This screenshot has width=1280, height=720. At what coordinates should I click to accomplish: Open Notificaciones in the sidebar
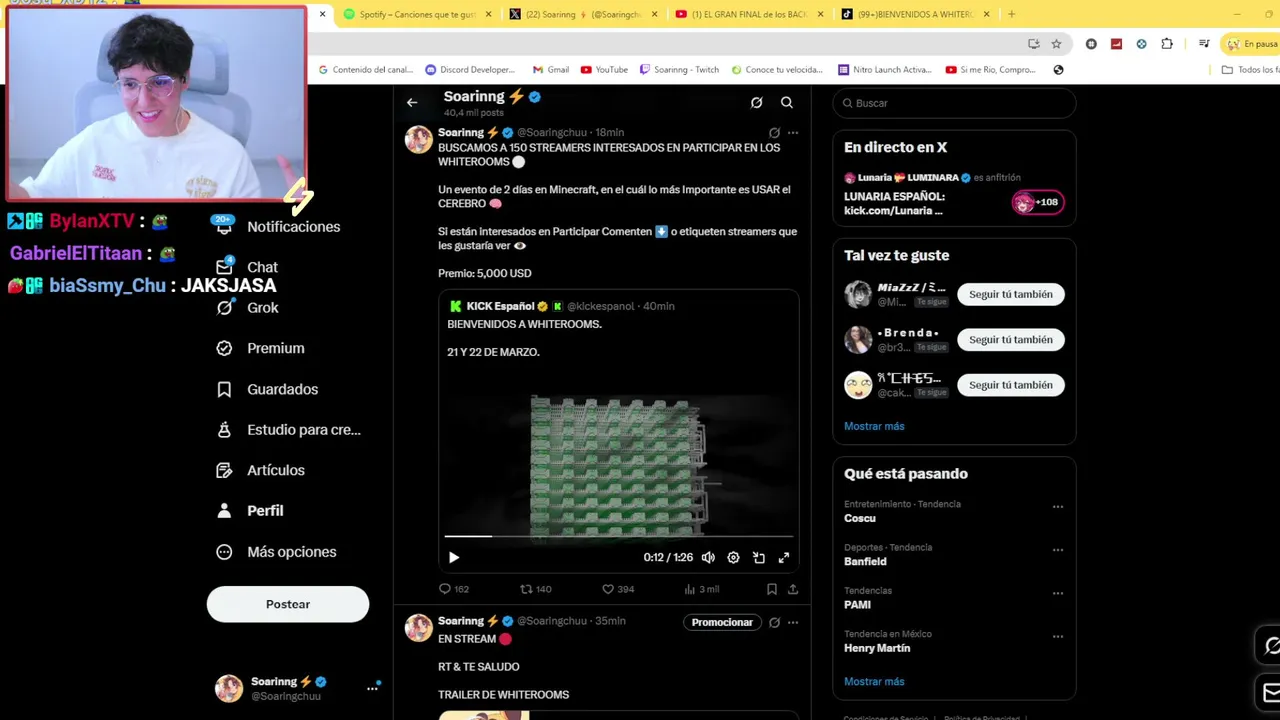coord(292,227)
